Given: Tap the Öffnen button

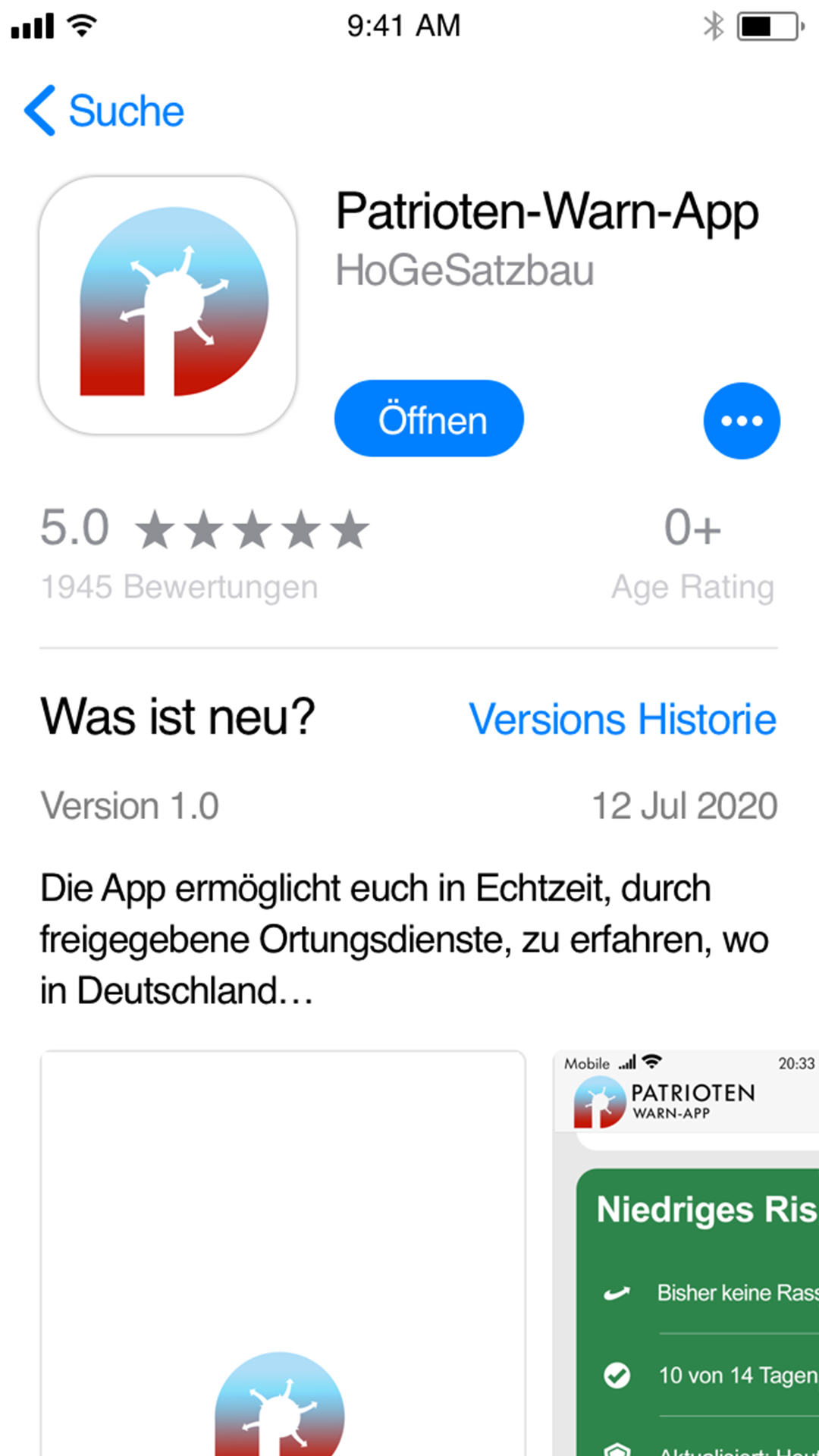Looking at the screenshot, I should (429, 419).
